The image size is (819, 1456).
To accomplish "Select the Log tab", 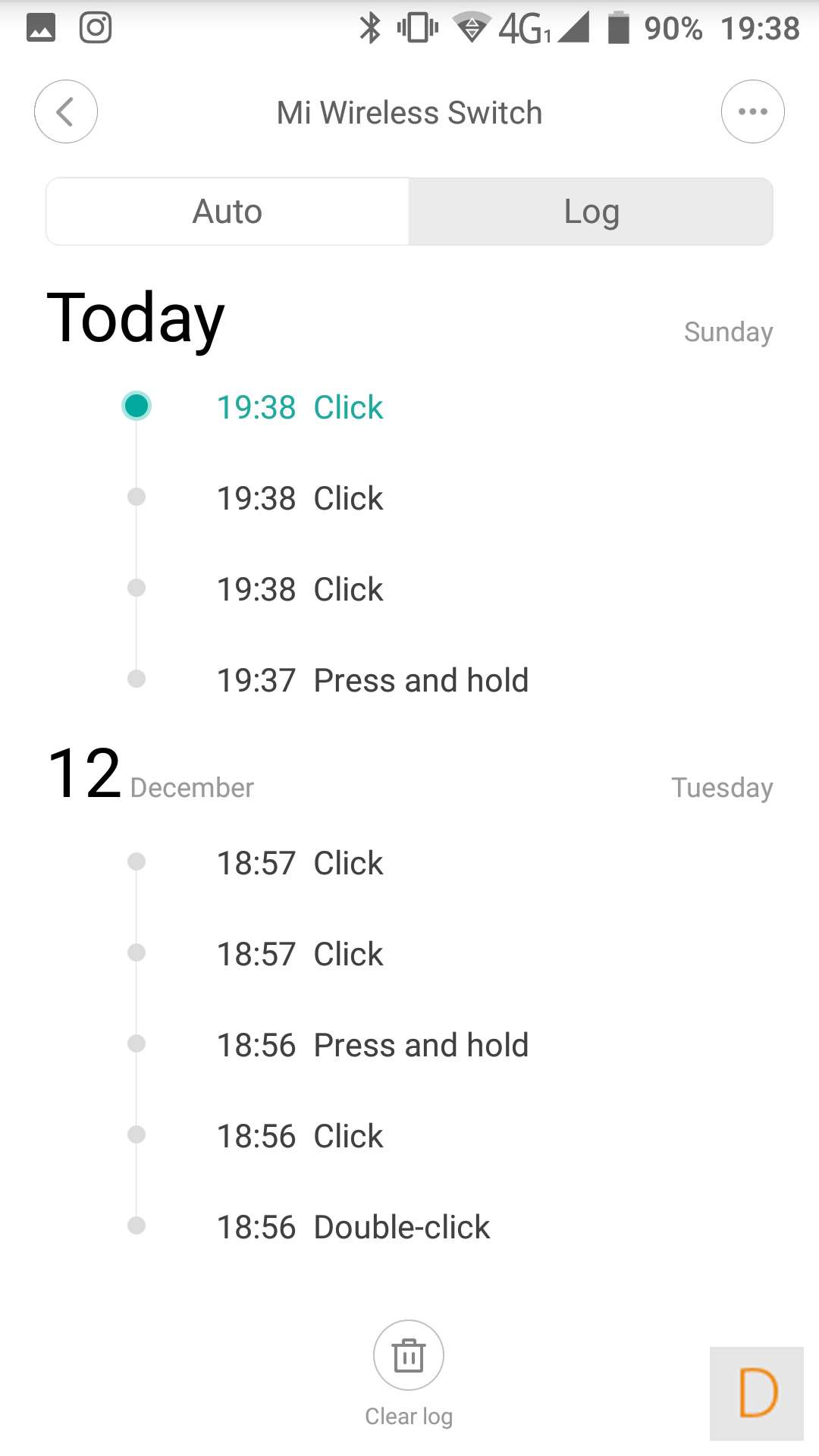I will (591, 212).
